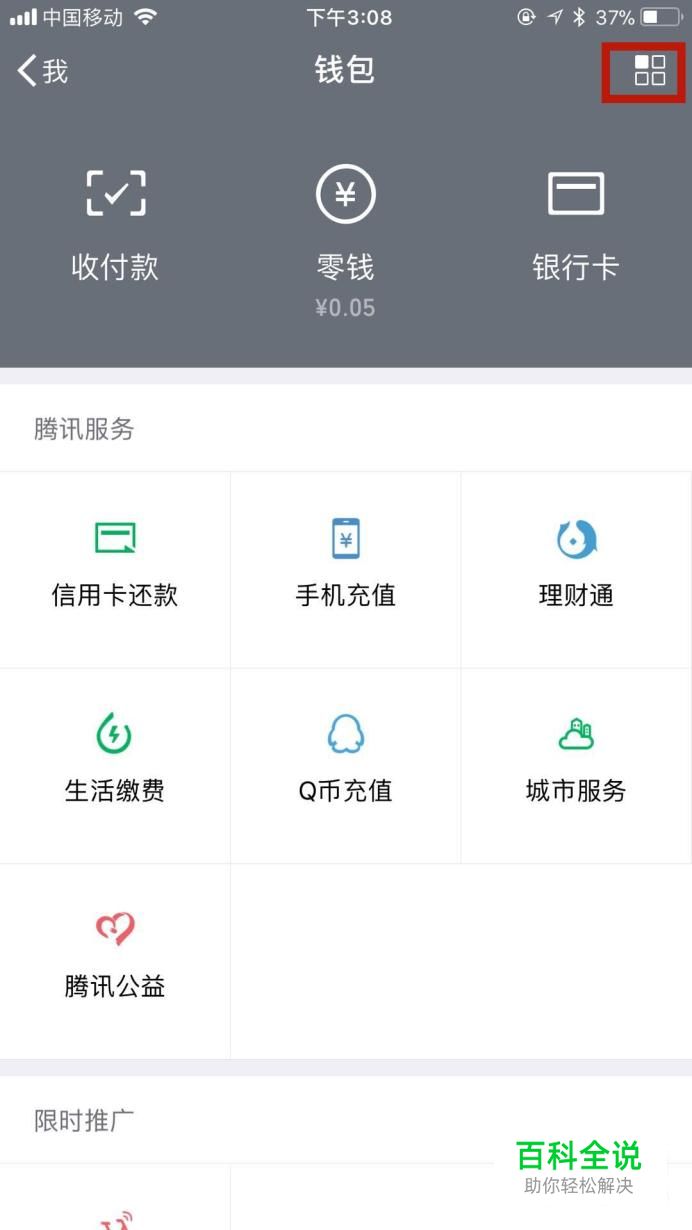Screen dimensions: 692x1230
Task: Open 理财通 wealth management
Action: point(576,570)
